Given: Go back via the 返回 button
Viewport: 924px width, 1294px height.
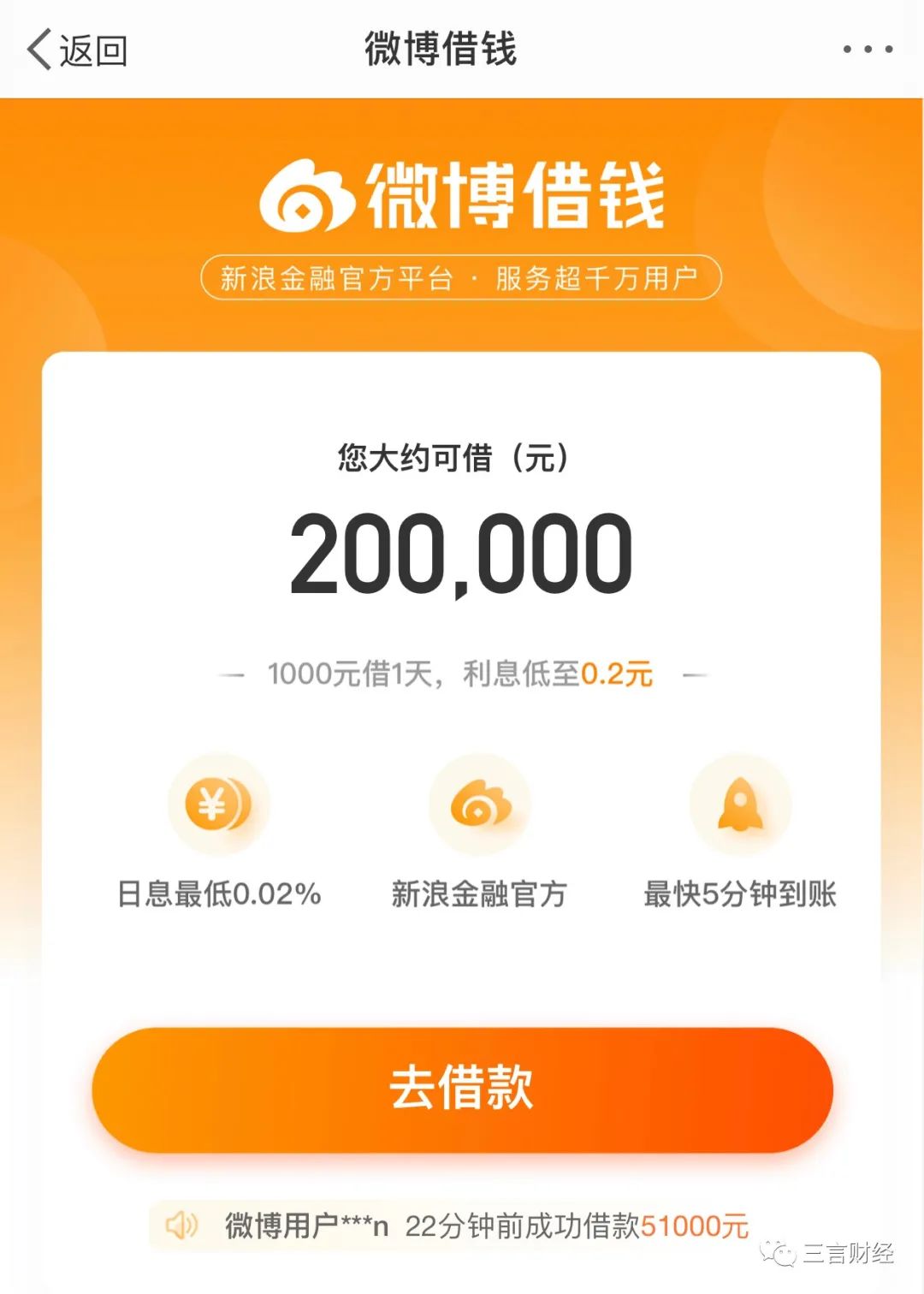Looking at the screenshot, I should coord(77,50).
